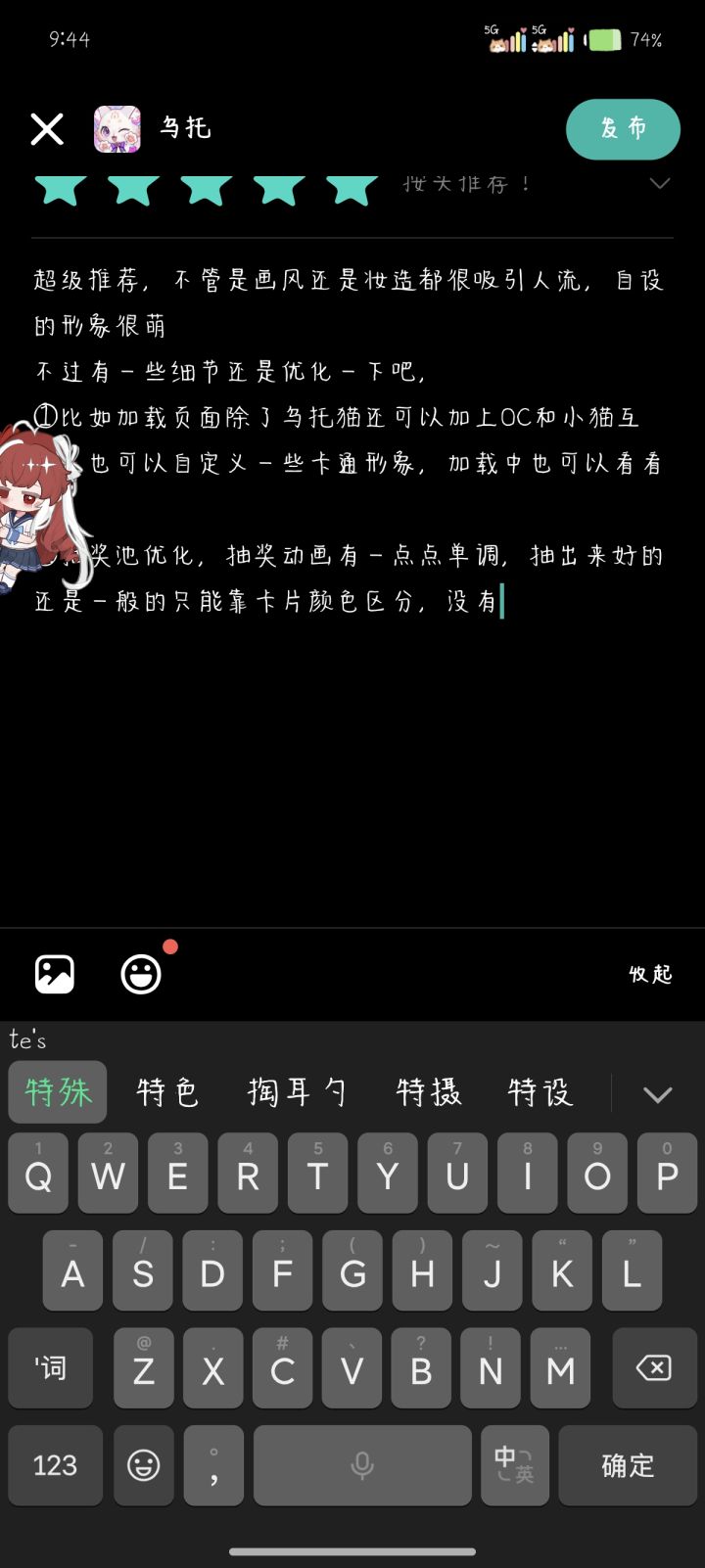The width and height of the screenshot is (705, 1568).
Task: Tap the microphone key for voice input
Action: [361, 1465]
